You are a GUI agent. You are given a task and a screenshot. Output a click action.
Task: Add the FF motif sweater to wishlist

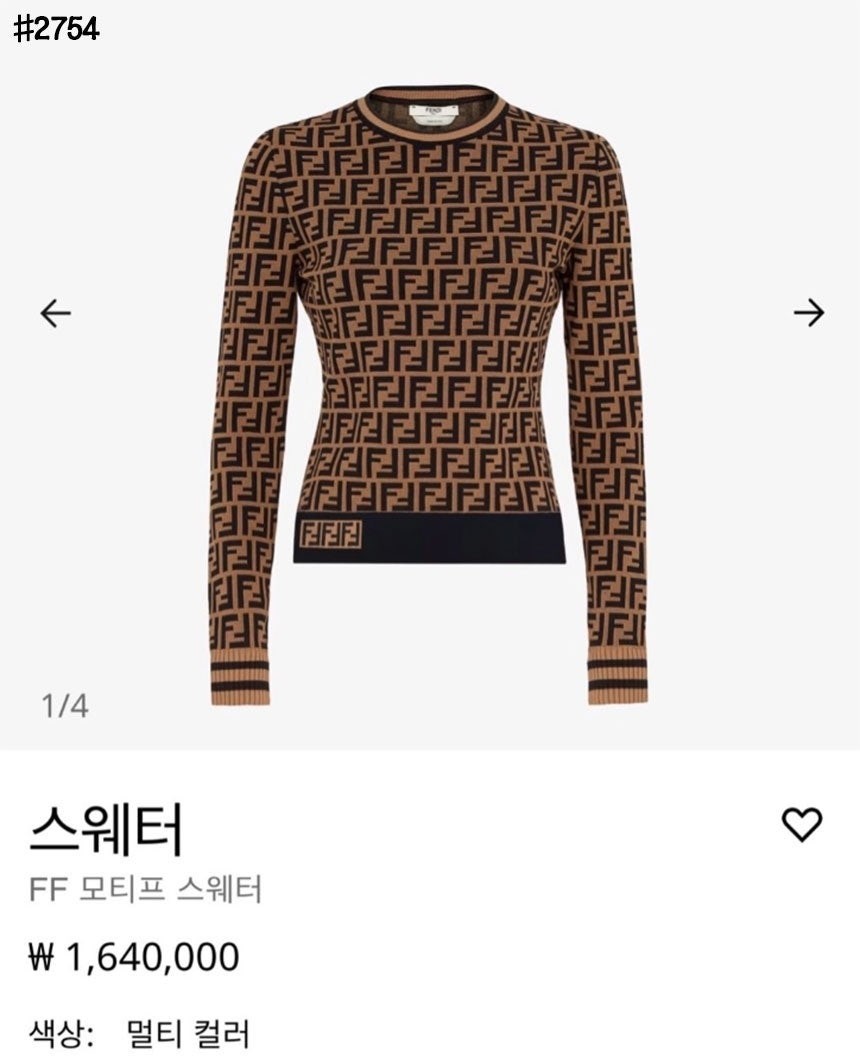point(801,824)
